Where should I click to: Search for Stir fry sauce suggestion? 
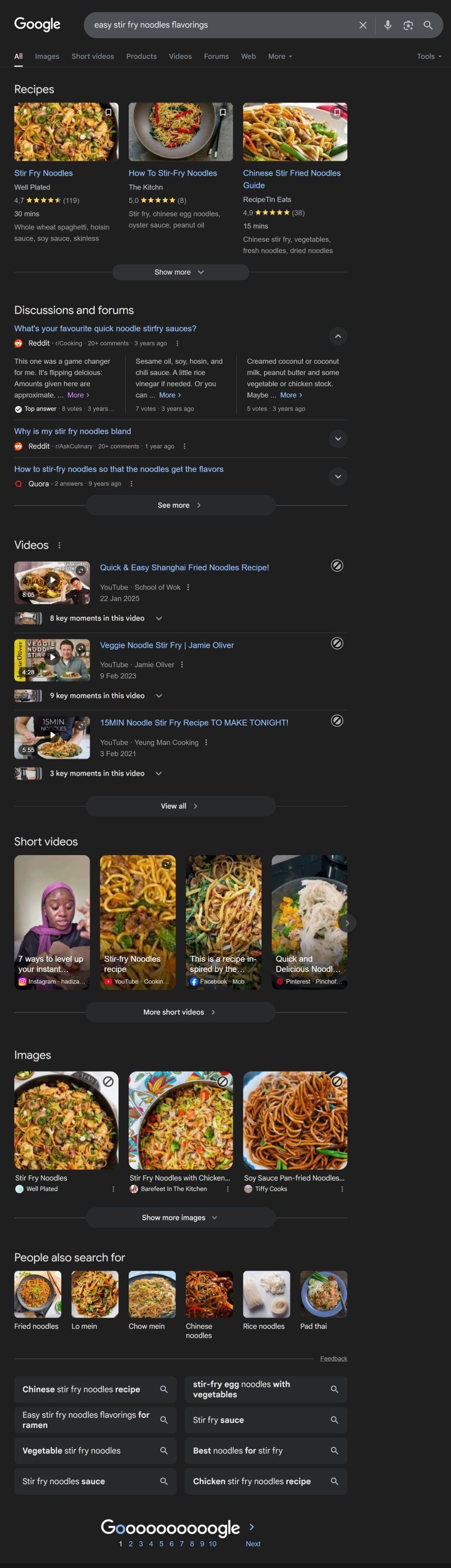click(265, 1420)
